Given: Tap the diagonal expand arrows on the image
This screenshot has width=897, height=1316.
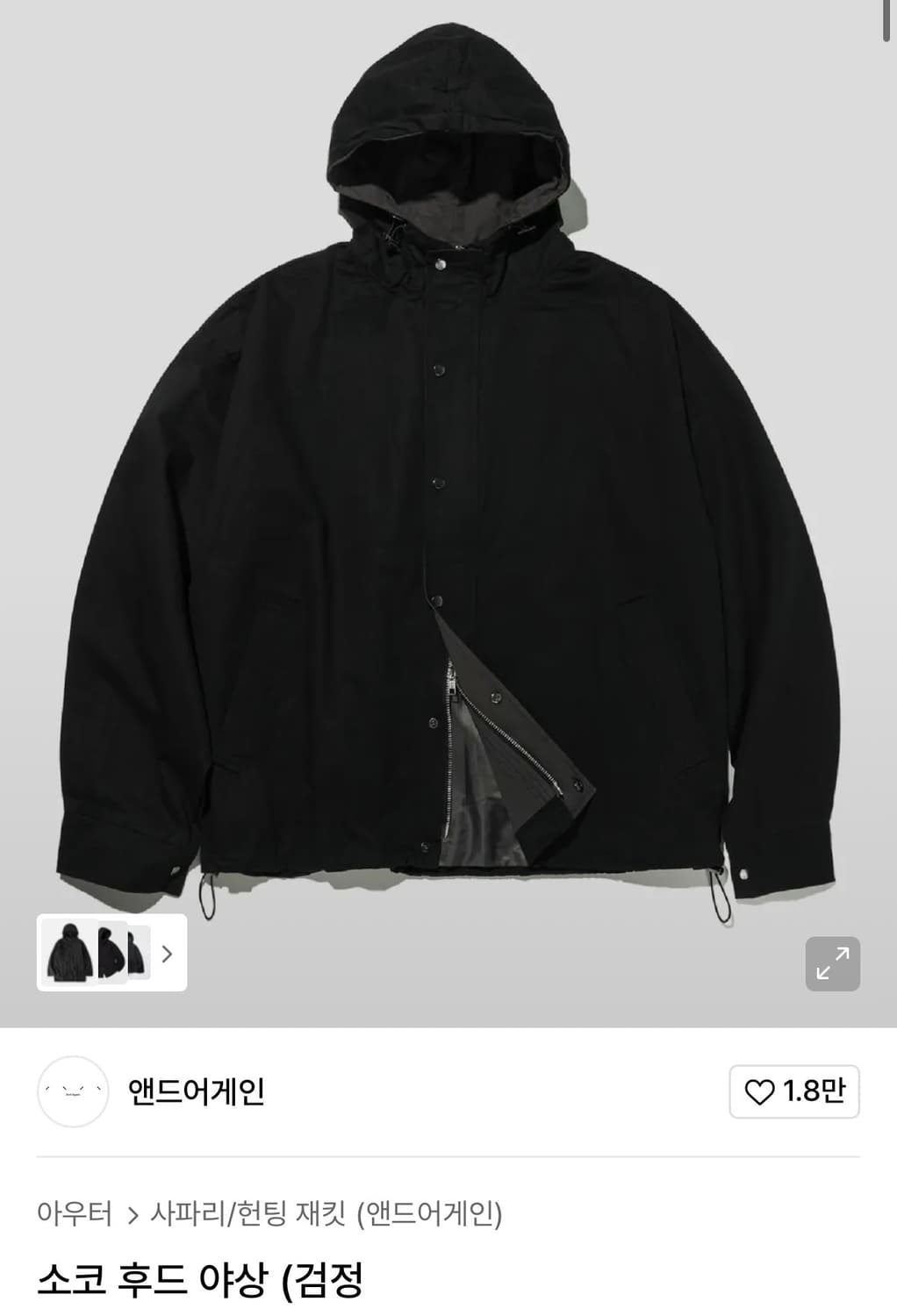Looking at the screenshot, I should click(832, 962).
